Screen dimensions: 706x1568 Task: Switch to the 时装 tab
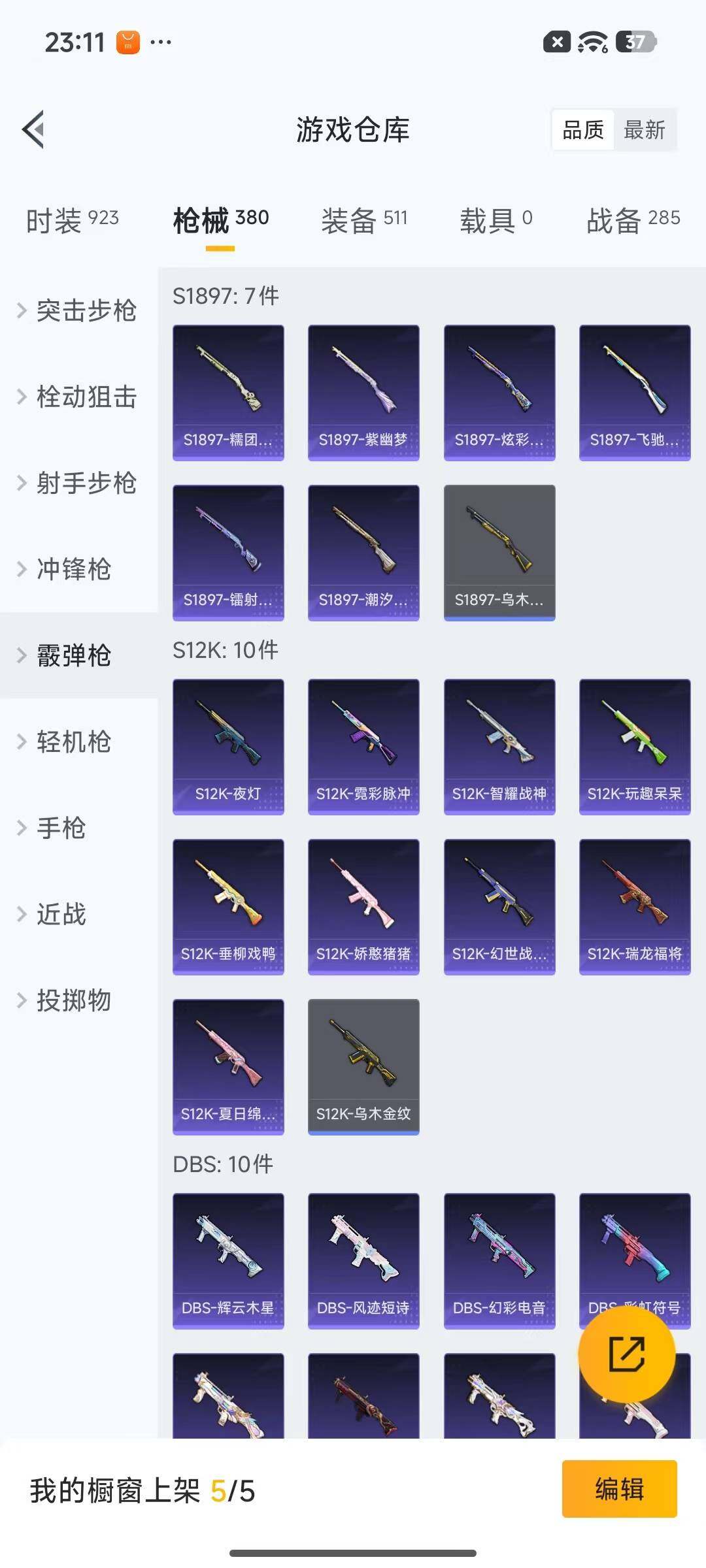72,220
